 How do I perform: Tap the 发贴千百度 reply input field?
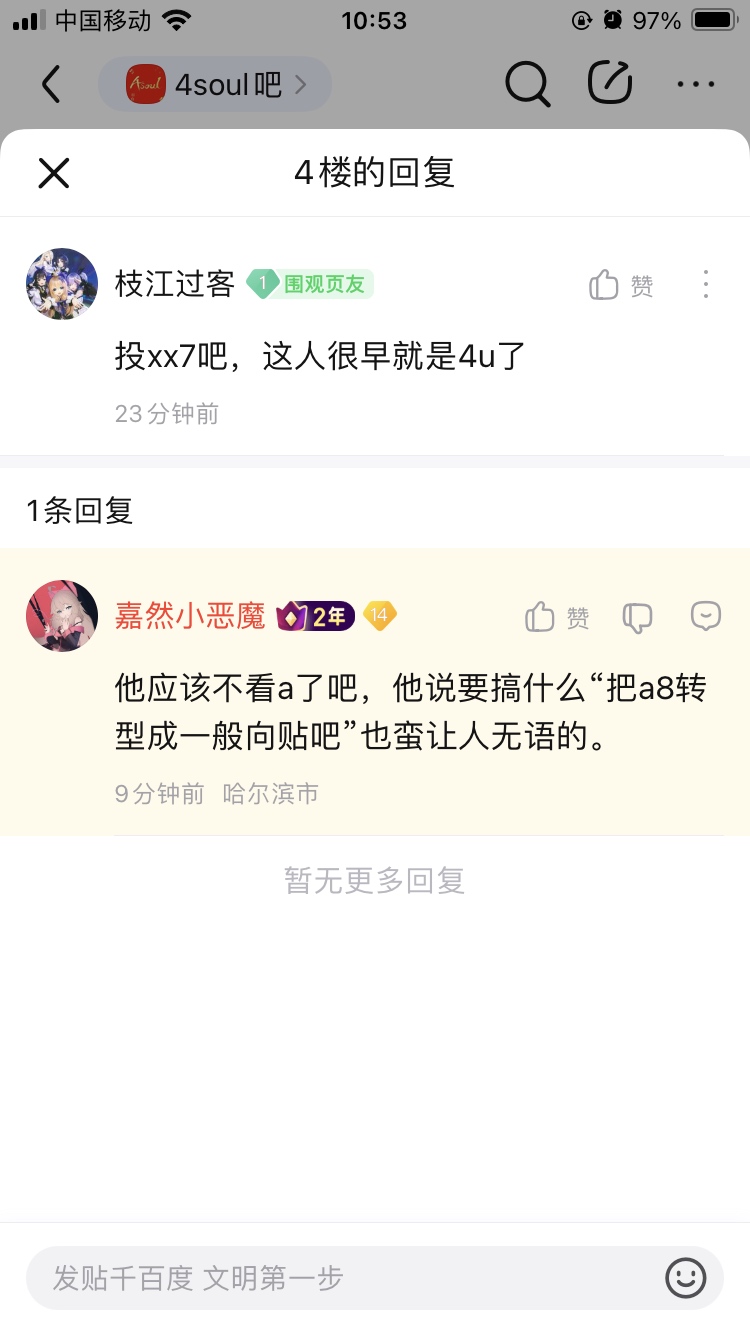tap(340, 1277)
